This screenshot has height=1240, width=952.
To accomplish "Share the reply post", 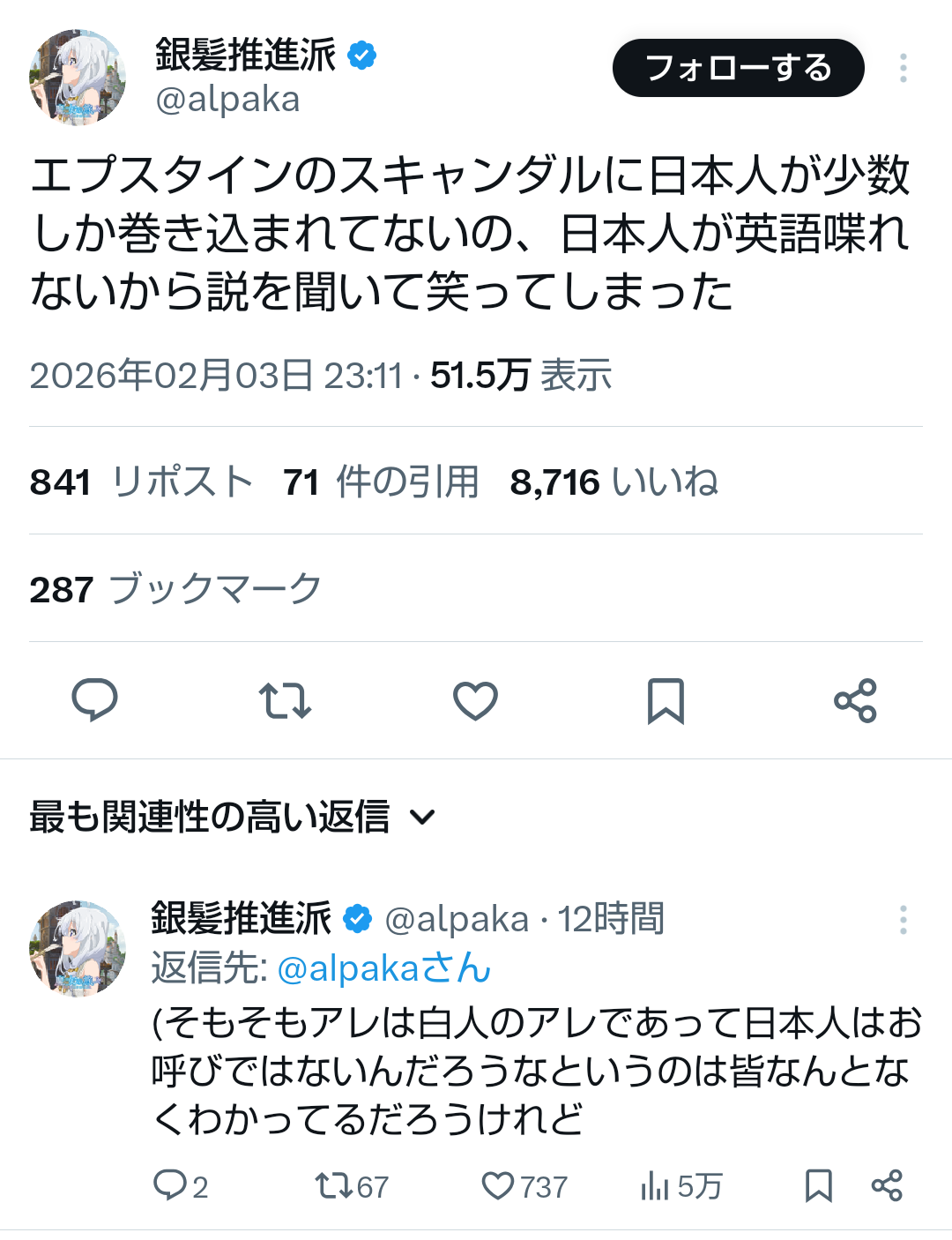I will 887,1186.
